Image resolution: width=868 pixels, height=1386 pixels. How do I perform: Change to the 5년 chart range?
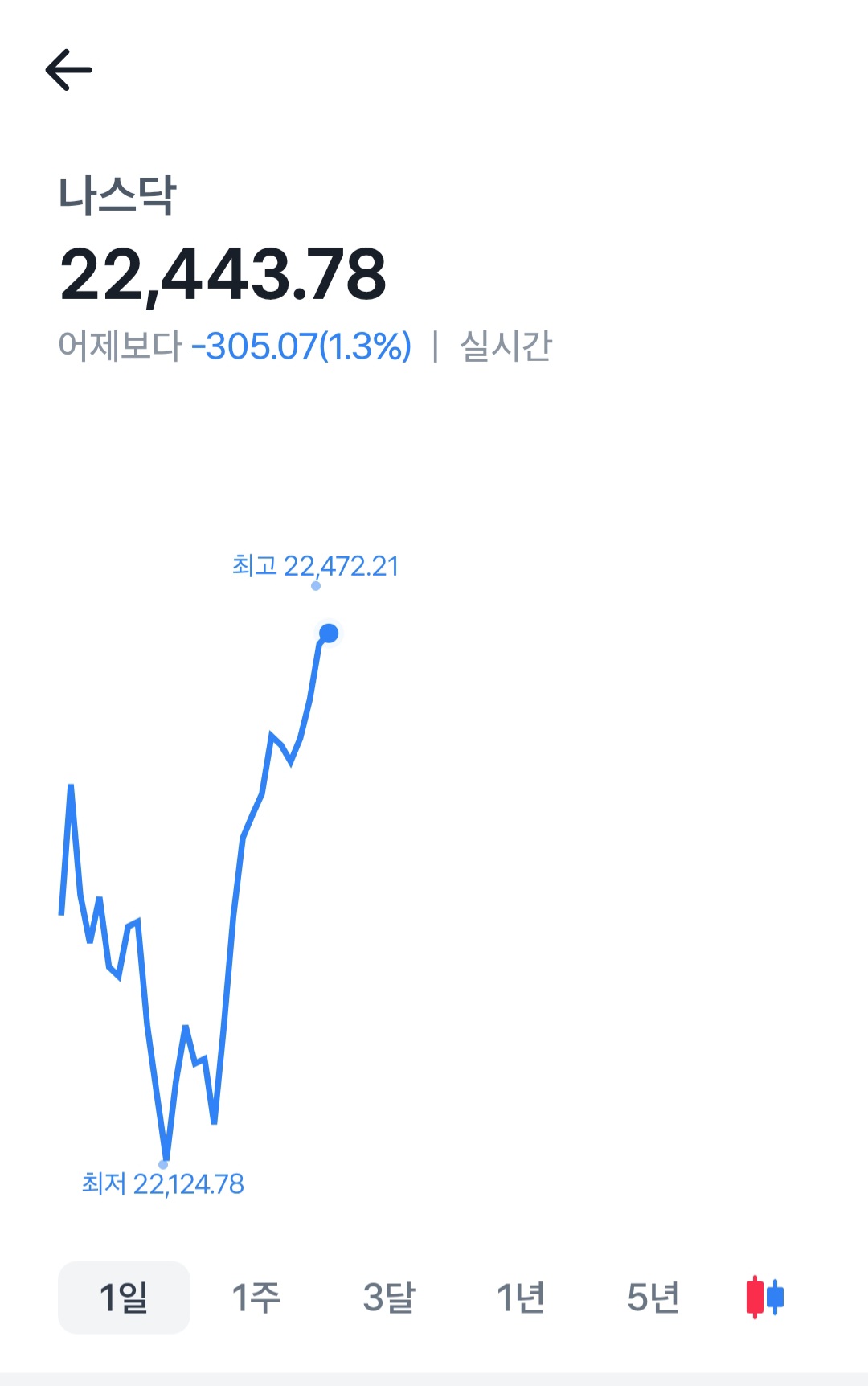click(x=653, y=1297)
